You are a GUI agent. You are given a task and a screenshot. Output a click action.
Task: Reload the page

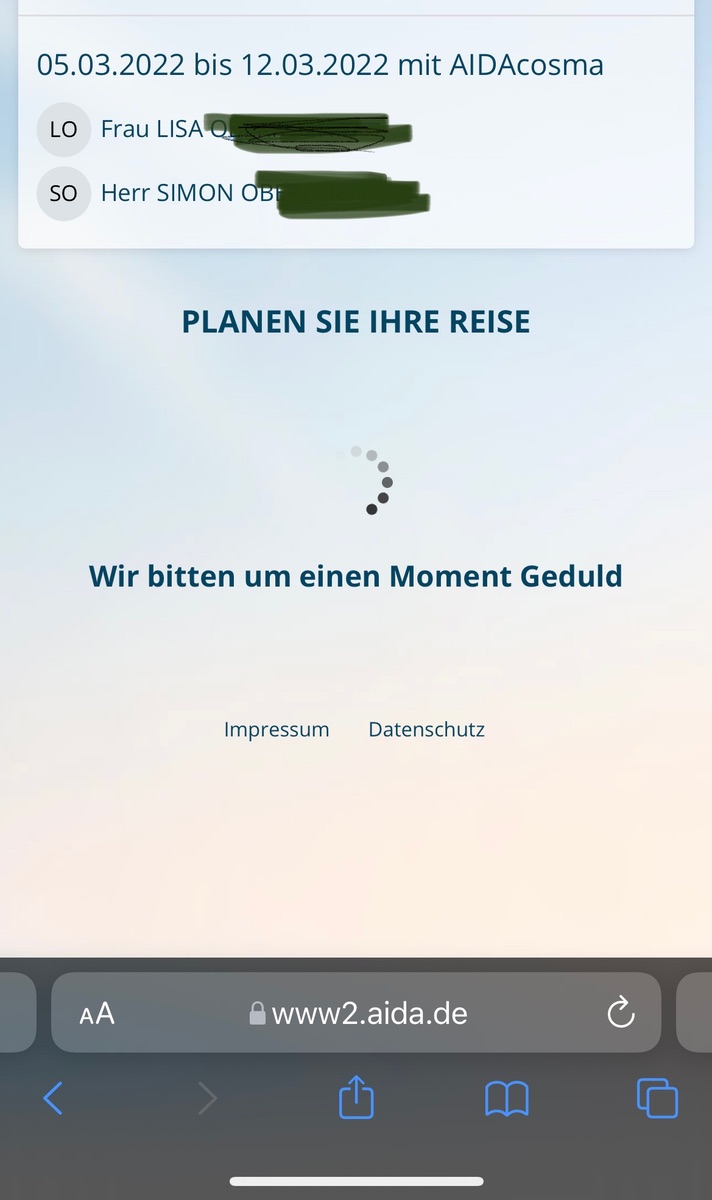(621, 1013)
